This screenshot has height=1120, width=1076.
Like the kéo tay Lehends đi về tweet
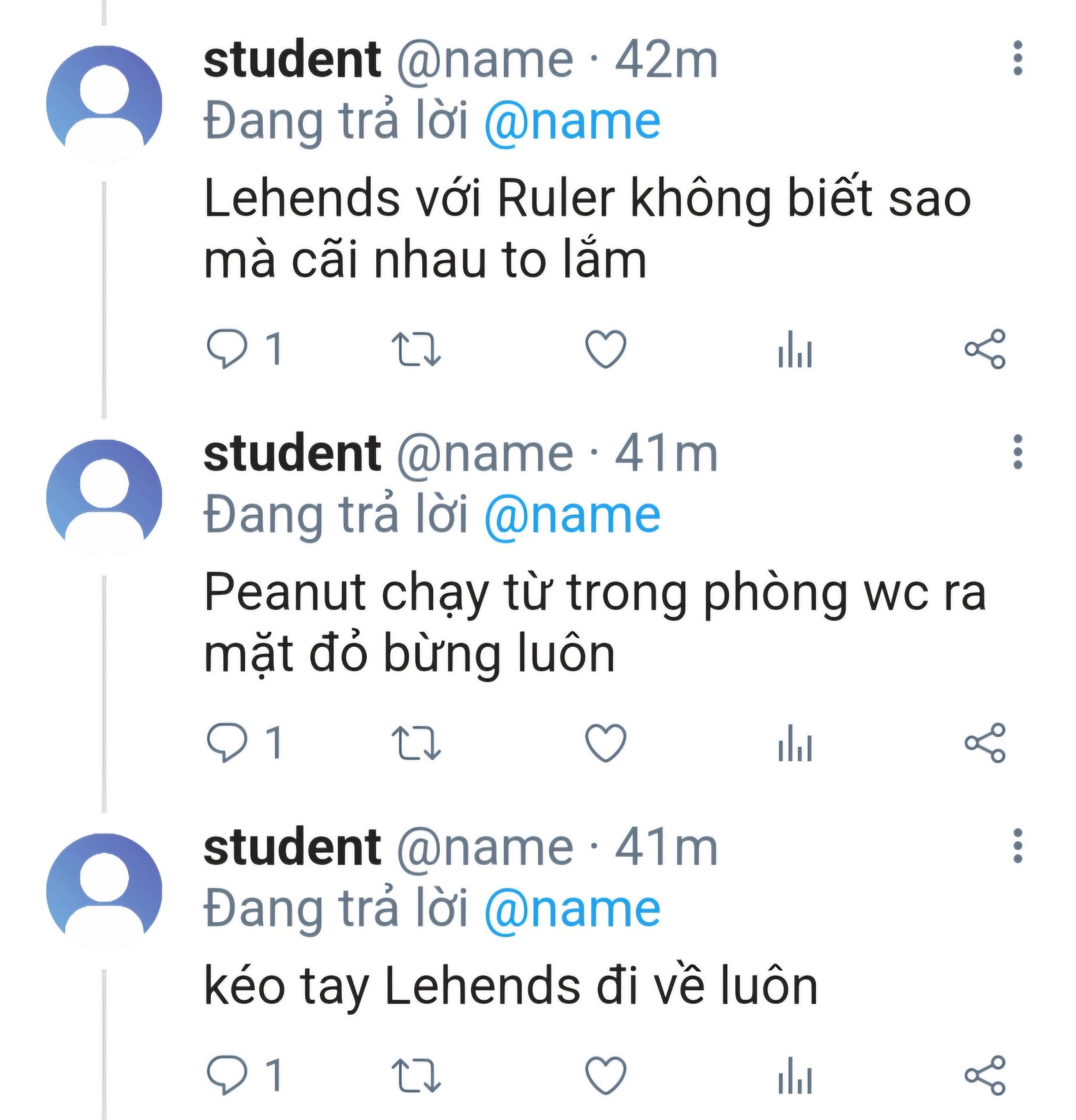605,1074
